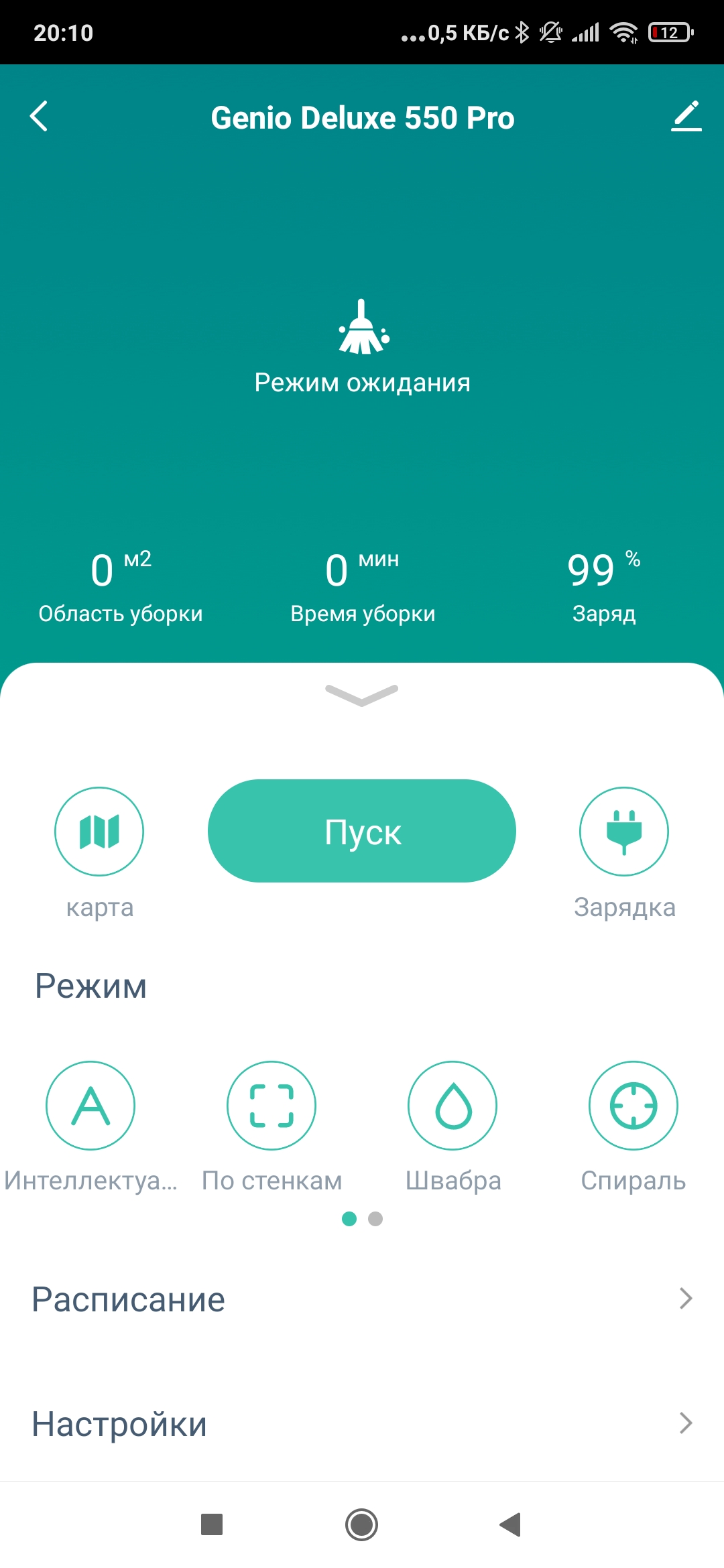Go back using the top-left arrow
Viewport: 724px width, 1568px height.
[x=40, y=117]
